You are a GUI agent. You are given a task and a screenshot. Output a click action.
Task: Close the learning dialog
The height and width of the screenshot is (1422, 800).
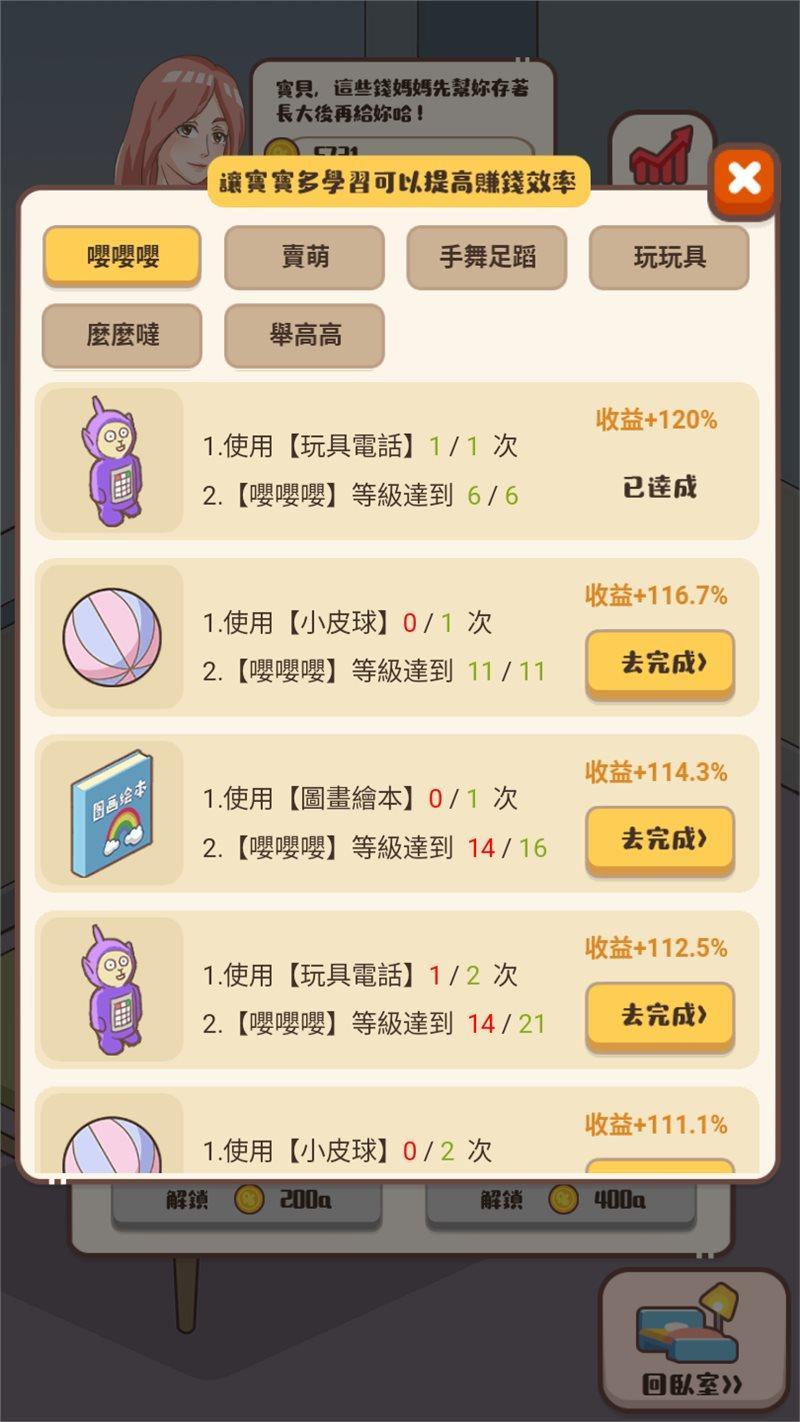click(744, 180)
